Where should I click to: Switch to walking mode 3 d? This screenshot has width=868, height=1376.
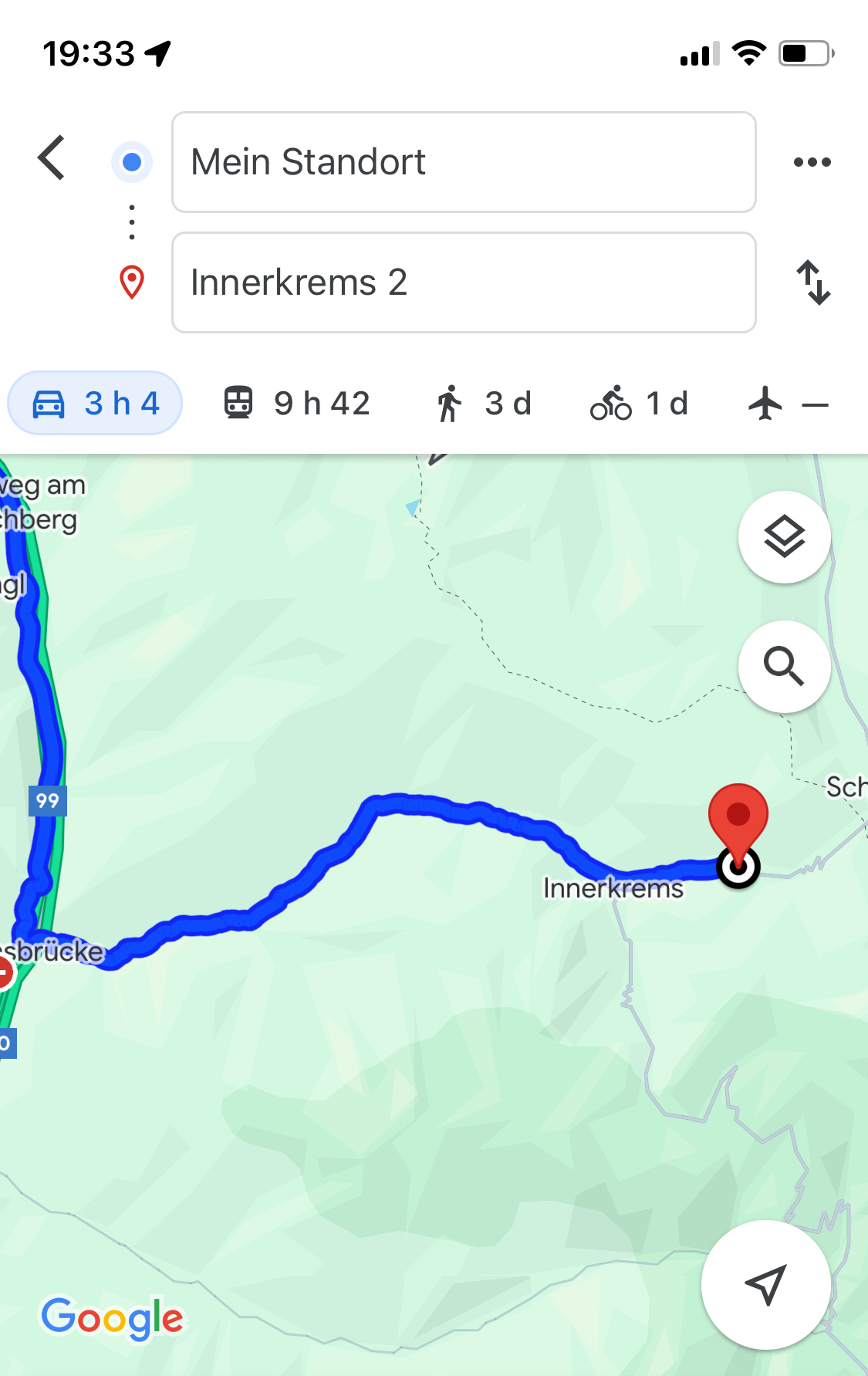483,404
